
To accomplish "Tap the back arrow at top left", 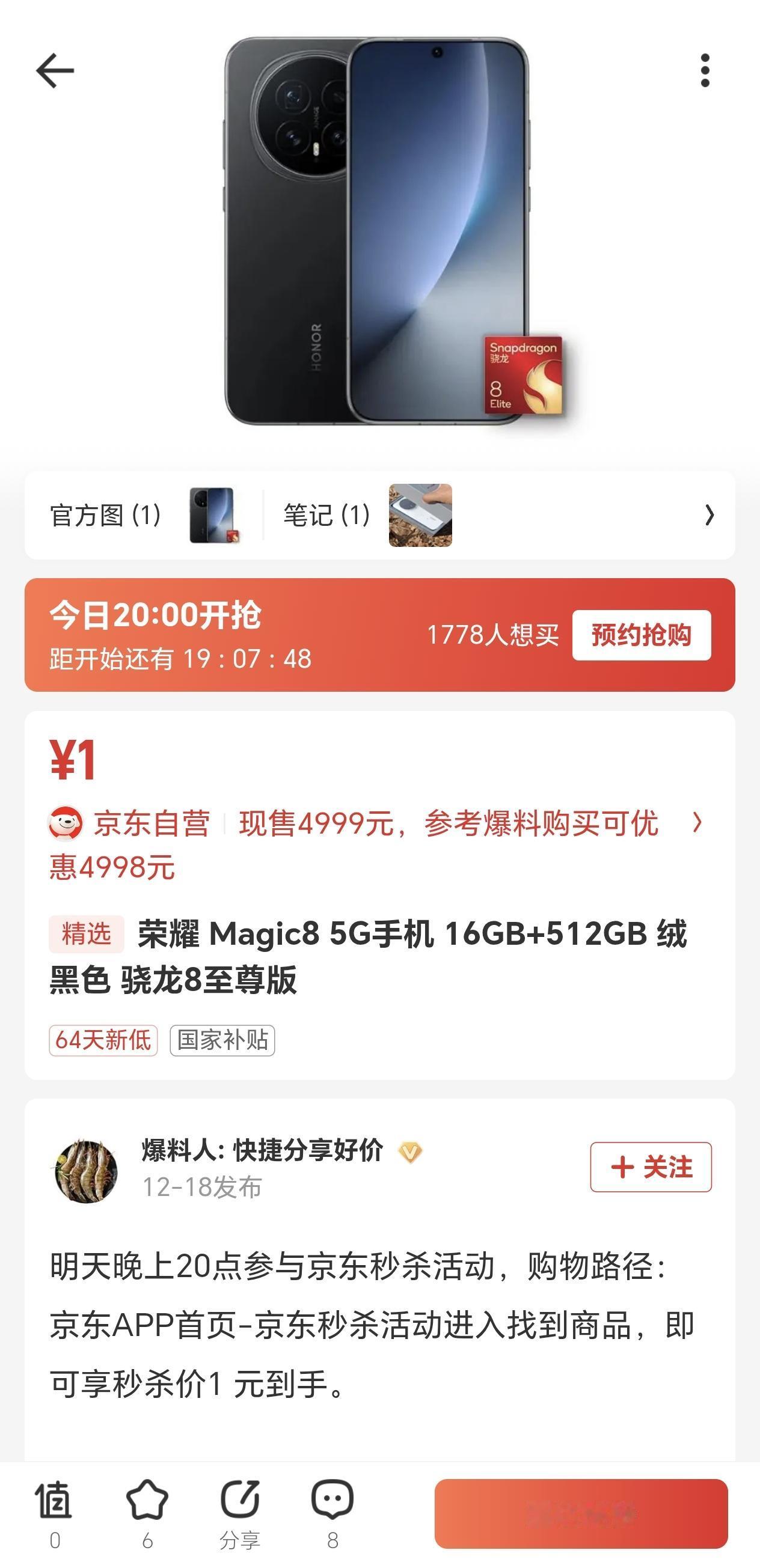I will point(54,69).
